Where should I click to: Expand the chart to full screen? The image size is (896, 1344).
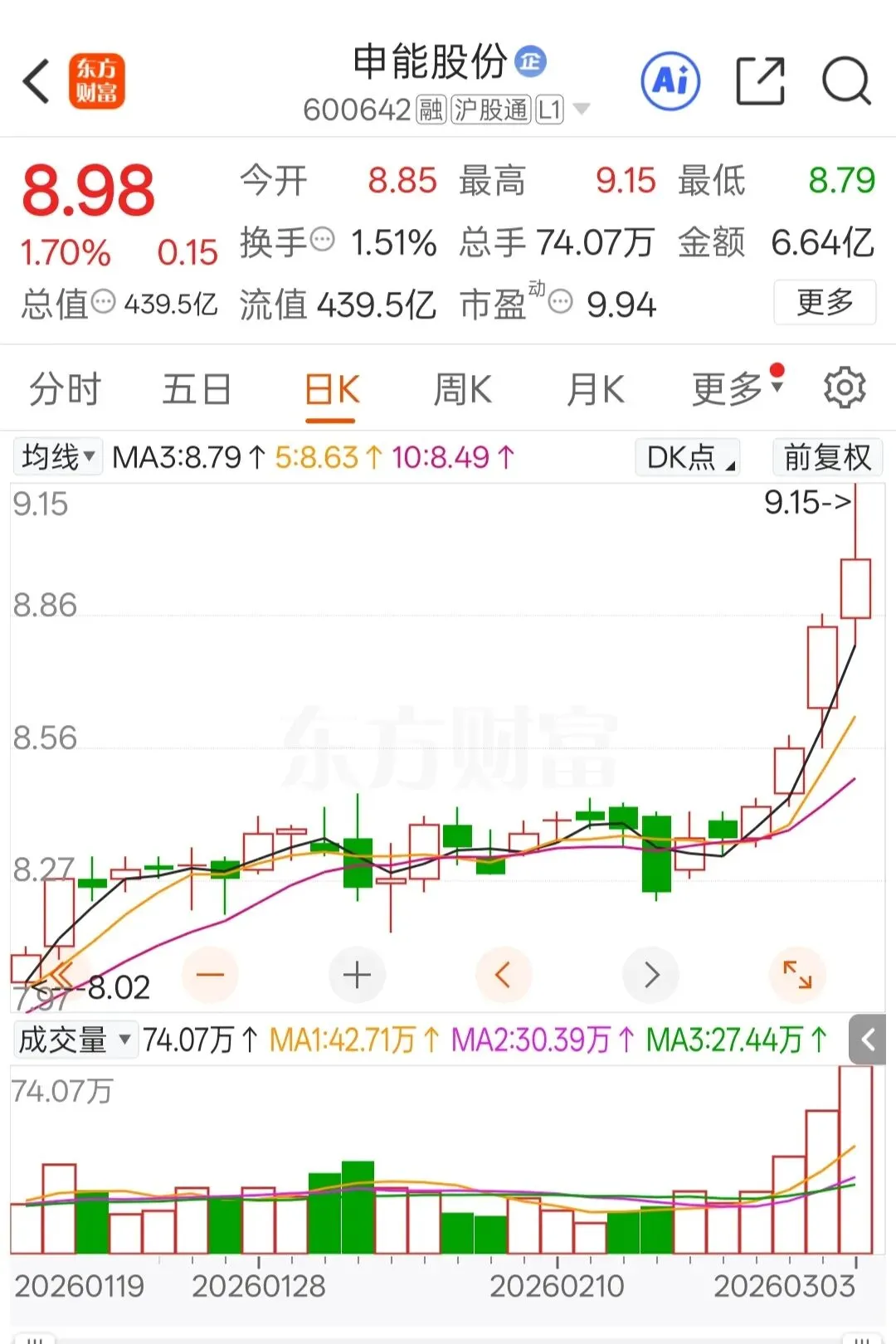point(796,975)
